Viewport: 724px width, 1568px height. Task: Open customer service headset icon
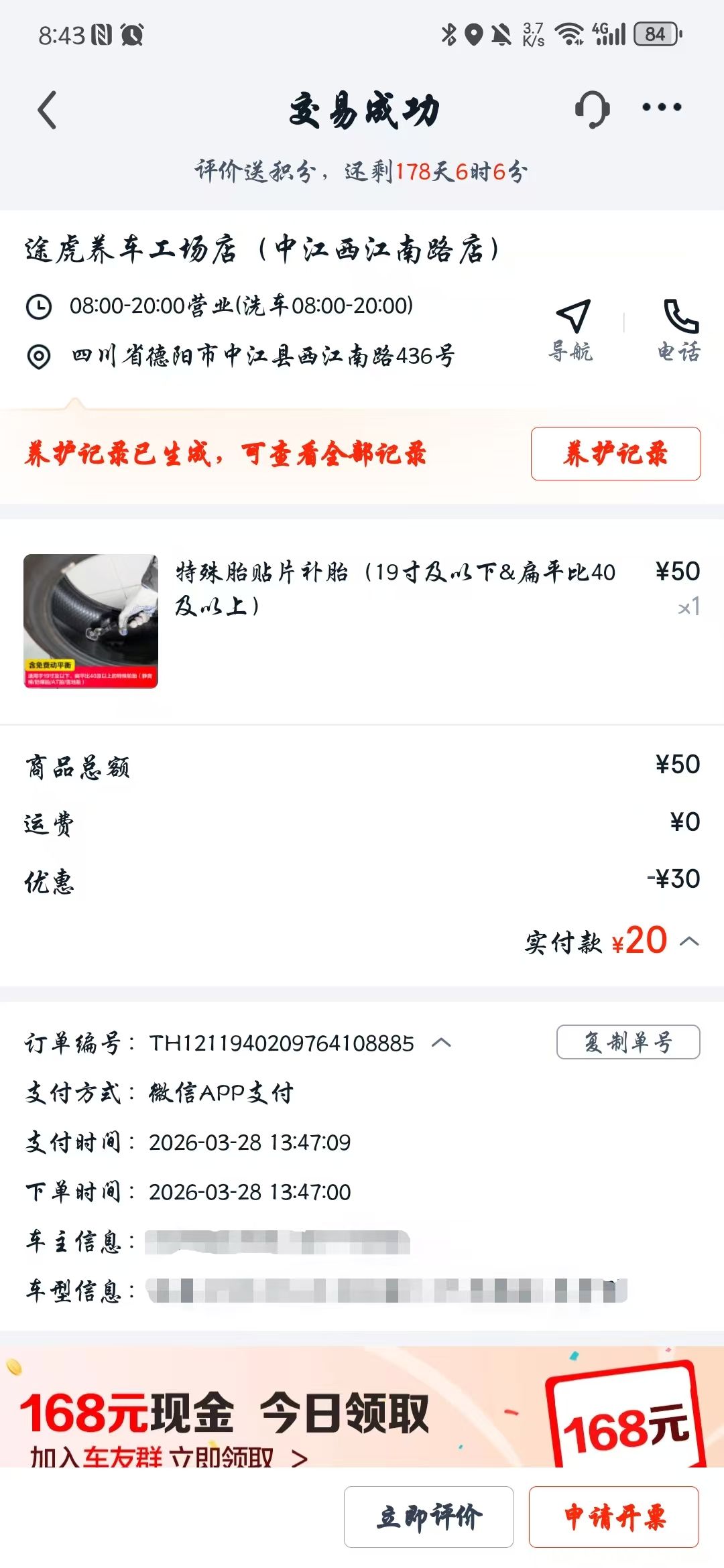[592, 109]
